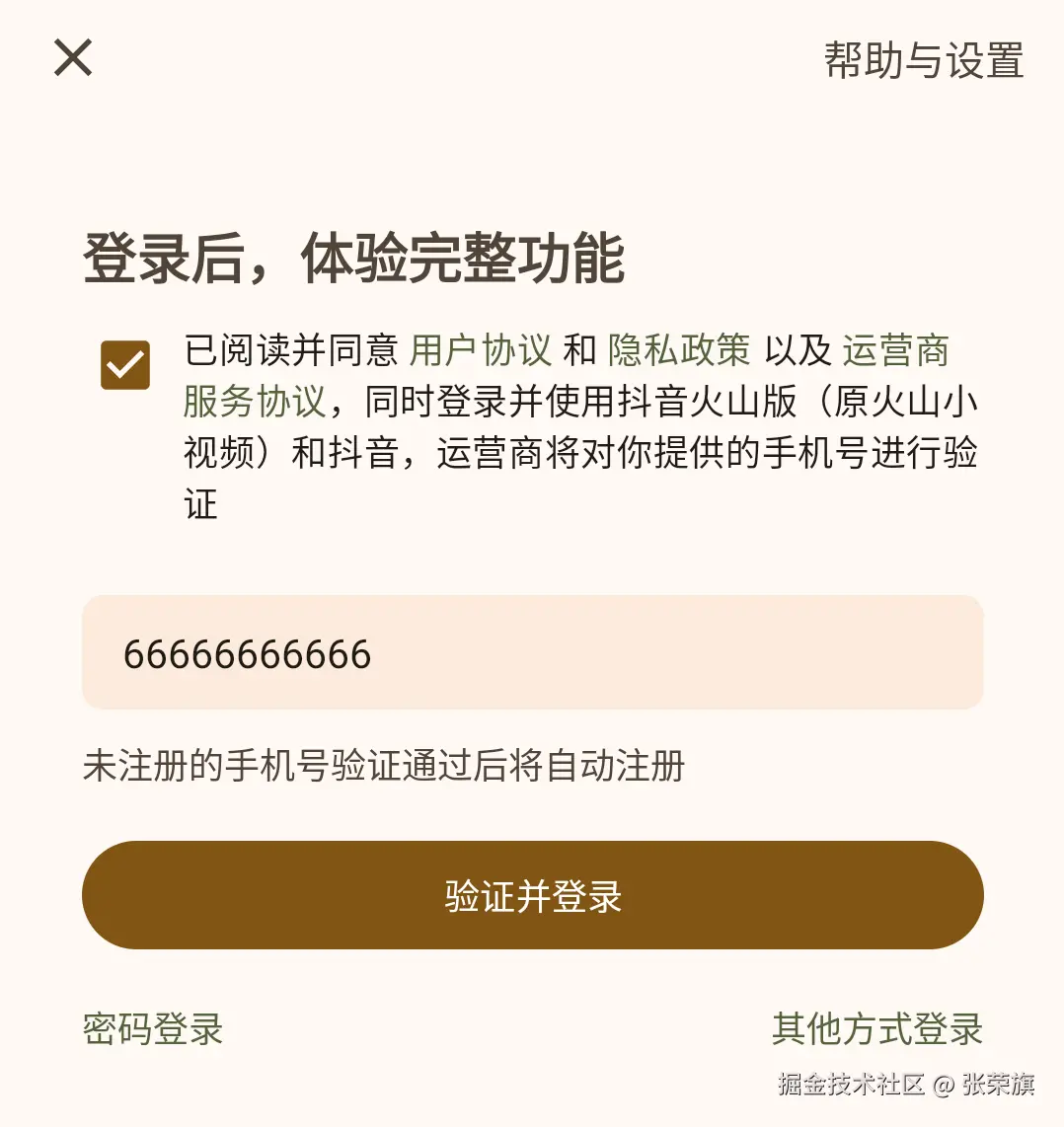Tap 验证并登录 button
This screenshot has width=1064, height=1127.
(532, 895)
